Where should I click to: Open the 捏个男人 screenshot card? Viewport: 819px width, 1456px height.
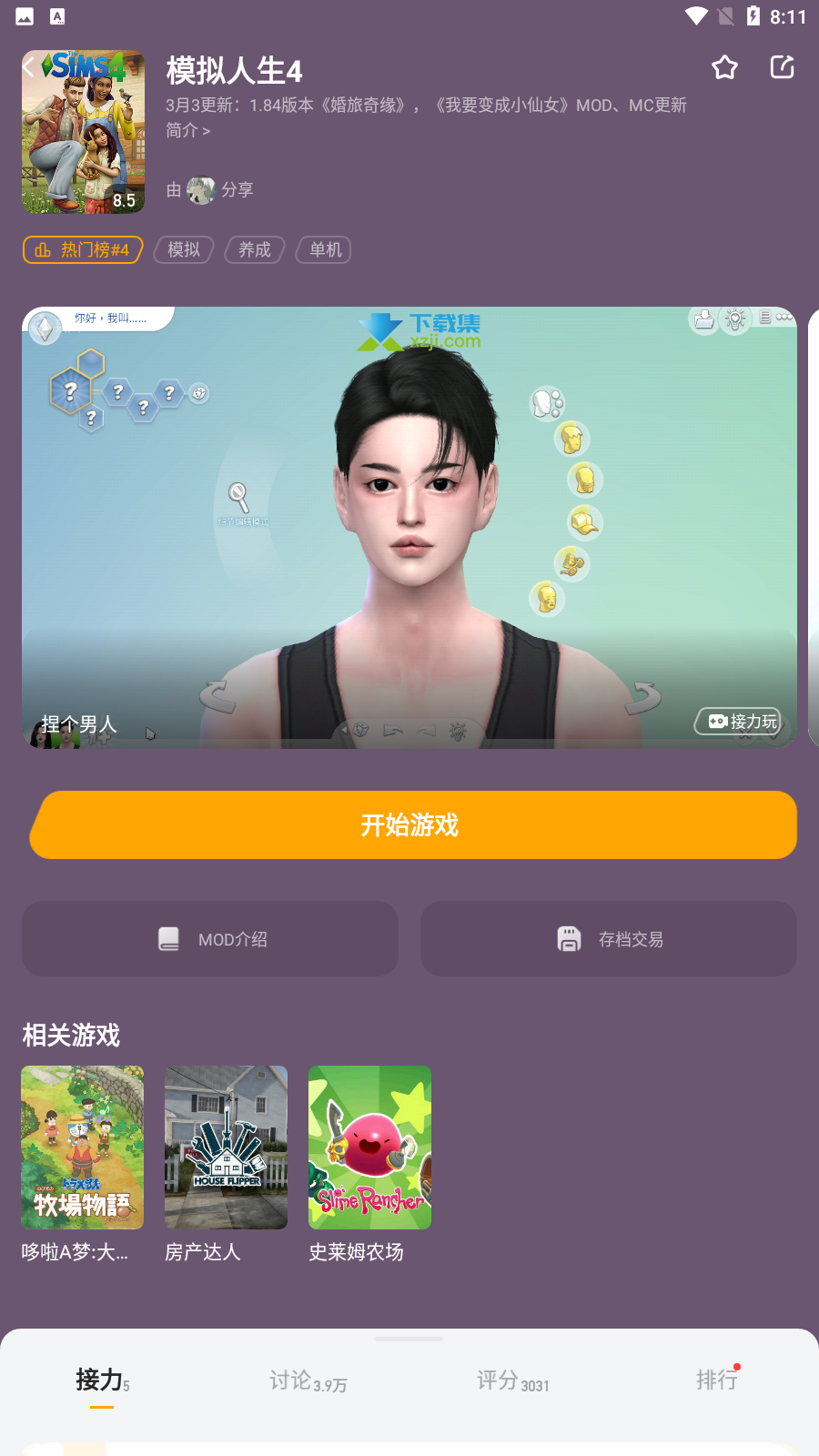pos(409,528)
